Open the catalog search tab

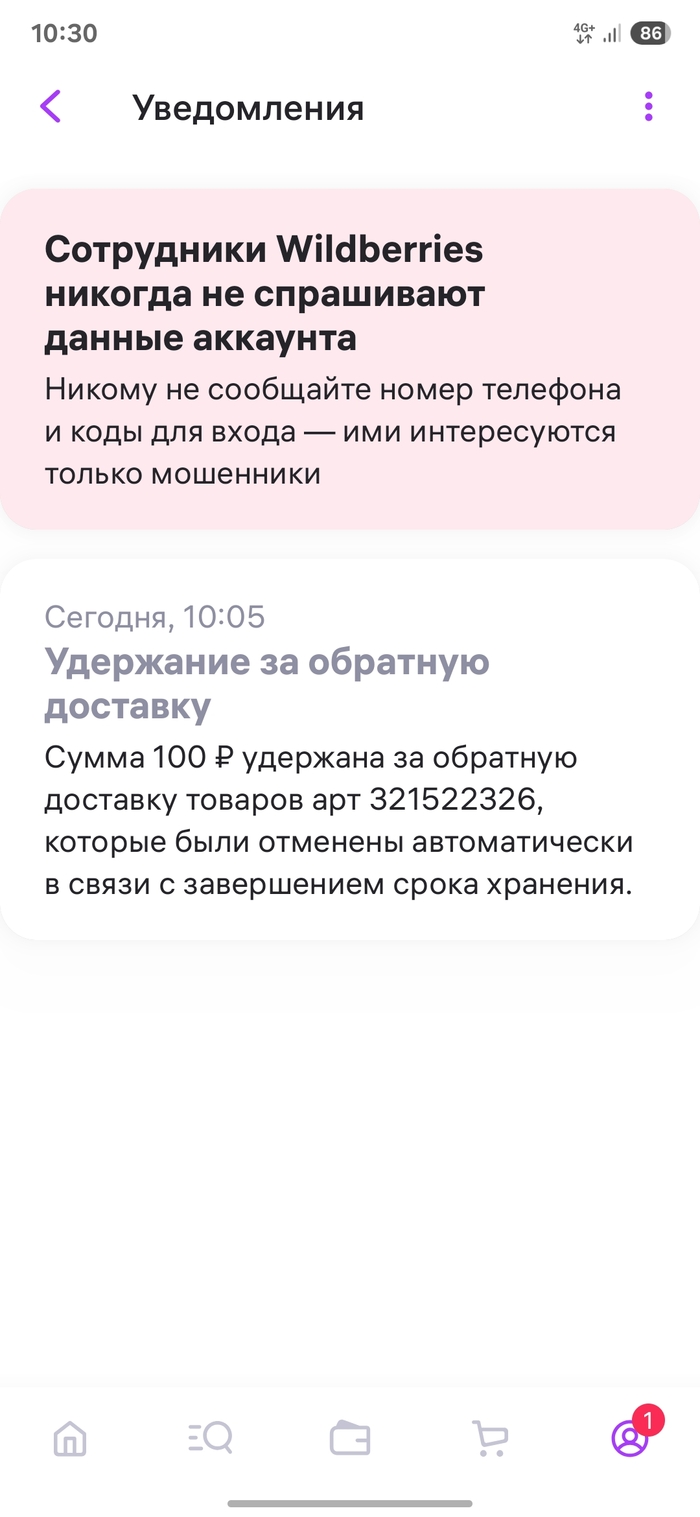coord(210,1439)
